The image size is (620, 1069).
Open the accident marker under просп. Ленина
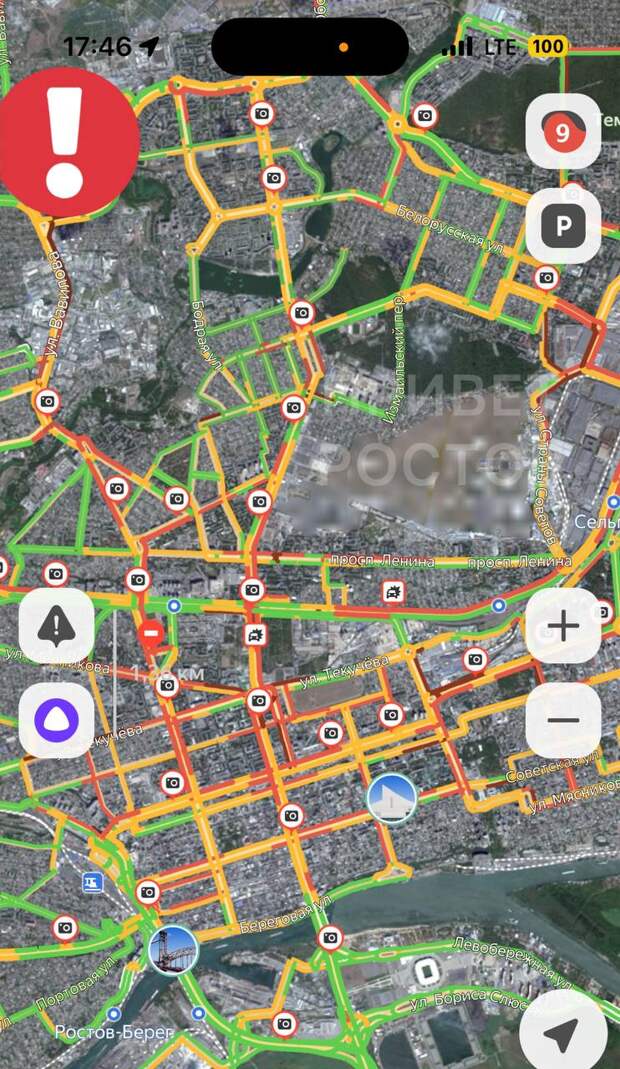394,592
